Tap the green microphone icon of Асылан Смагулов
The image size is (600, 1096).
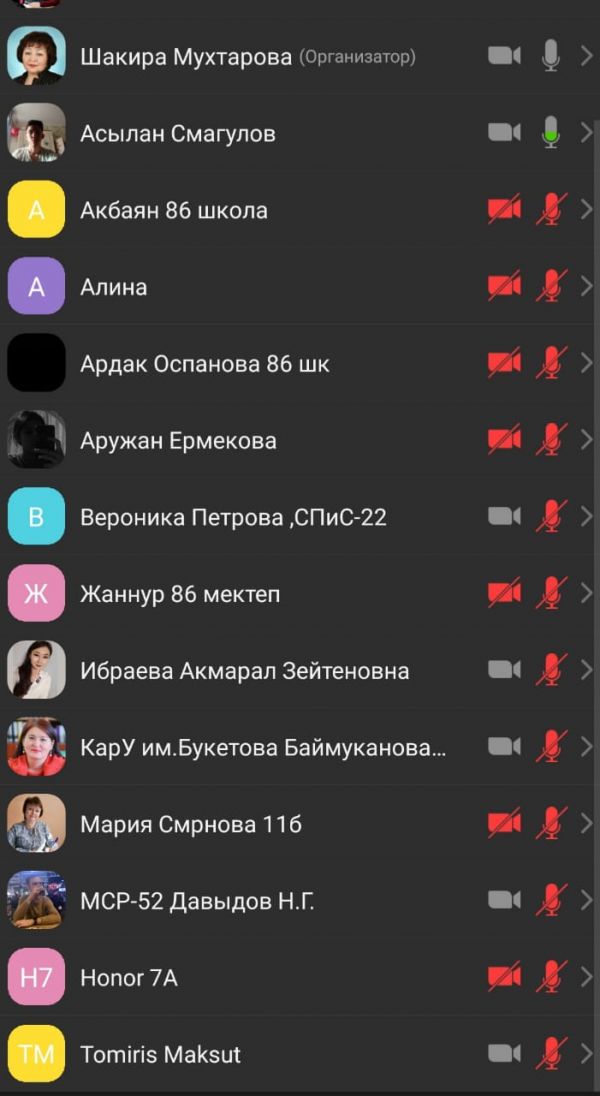click(x=550, y=133)
